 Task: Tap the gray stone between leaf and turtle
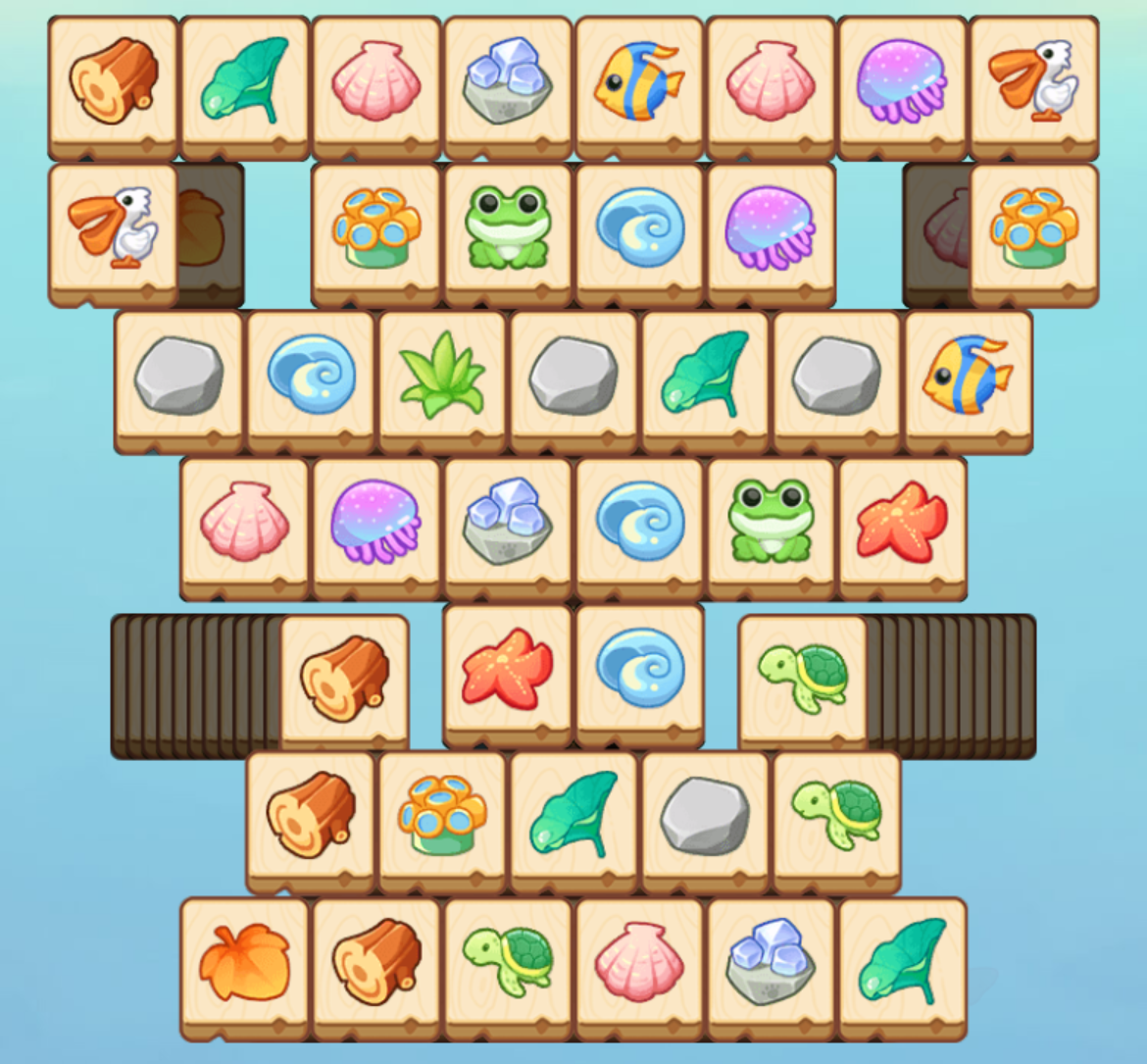(705, 817)
